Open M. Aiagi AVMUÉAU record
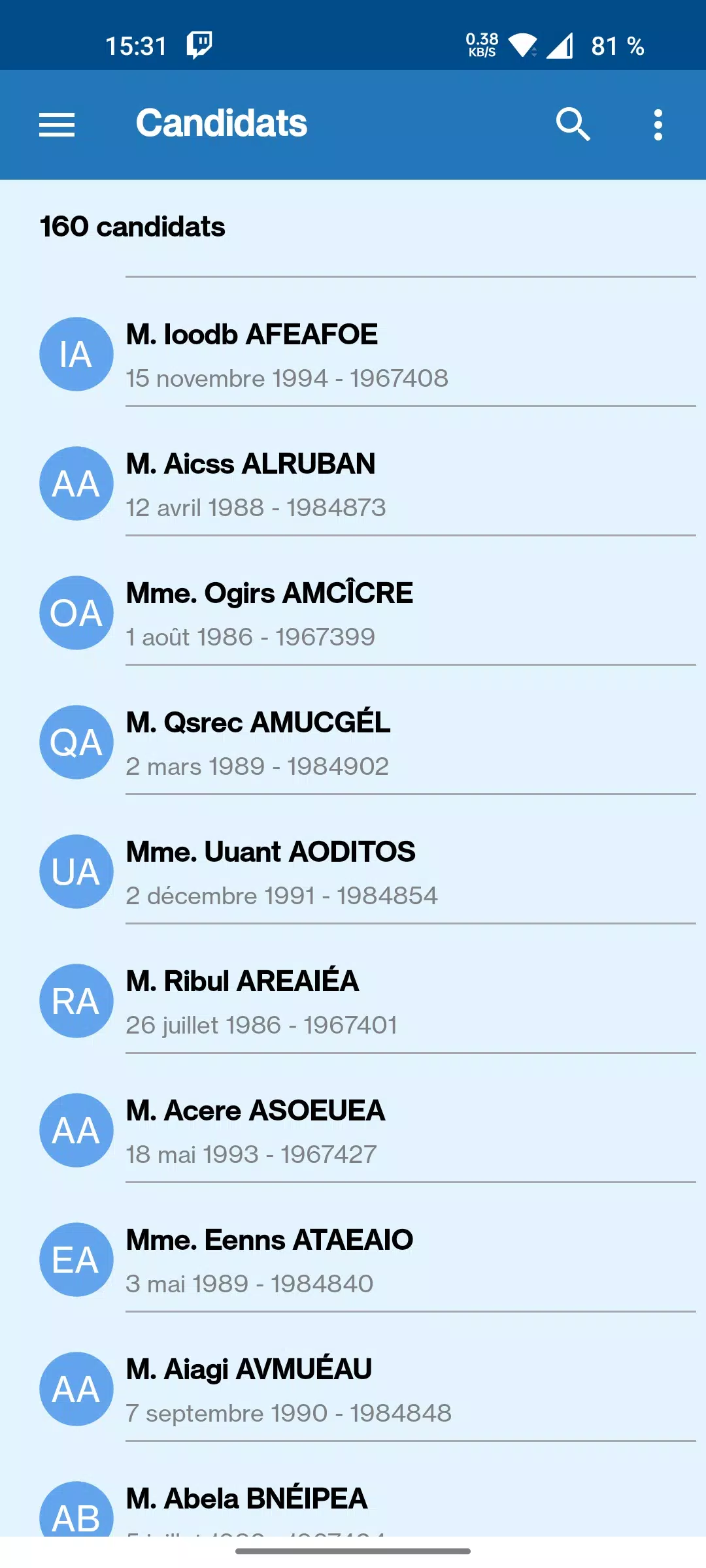Viewport: 706px width, 1568px height. [x=353, y=1389]
